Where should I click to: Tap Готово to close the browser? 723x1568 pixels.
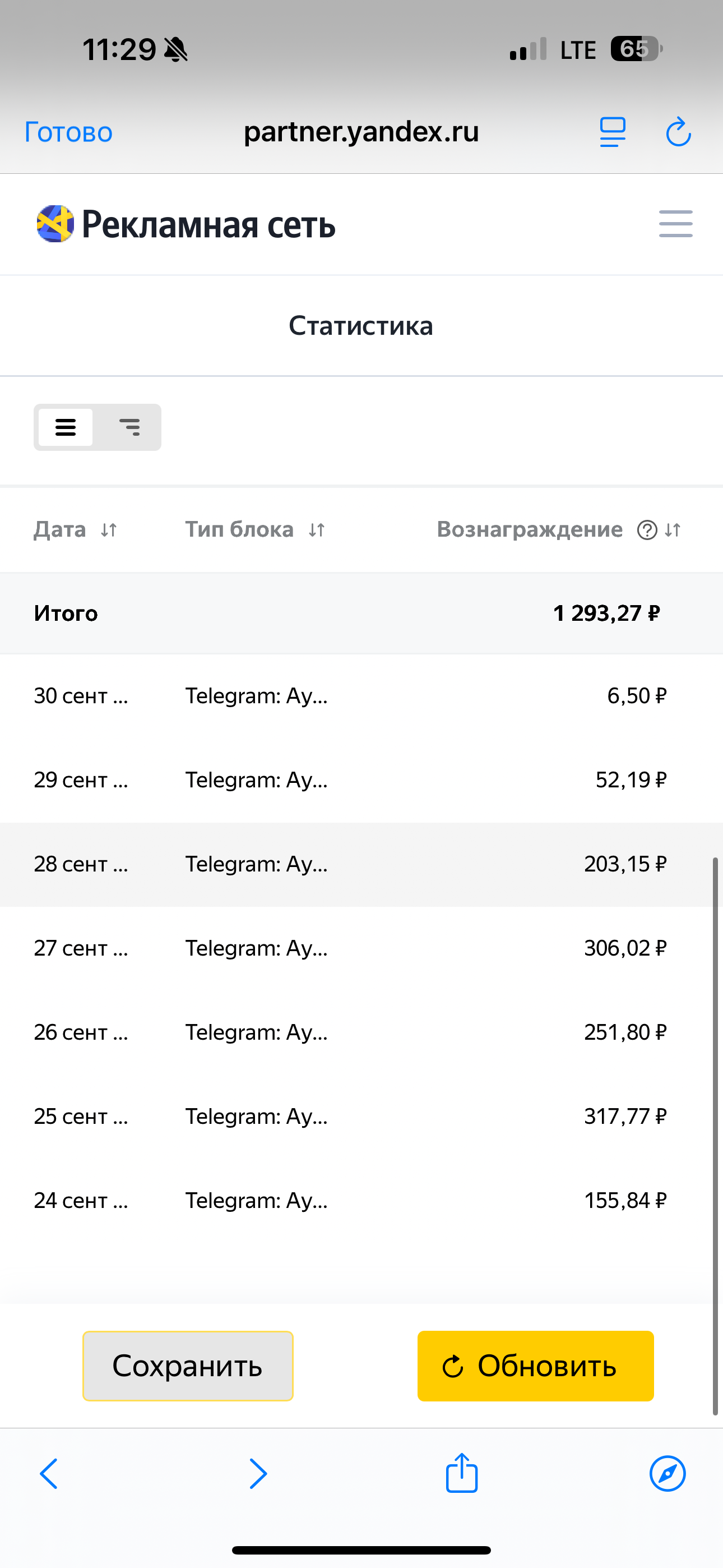pos(68,132)
